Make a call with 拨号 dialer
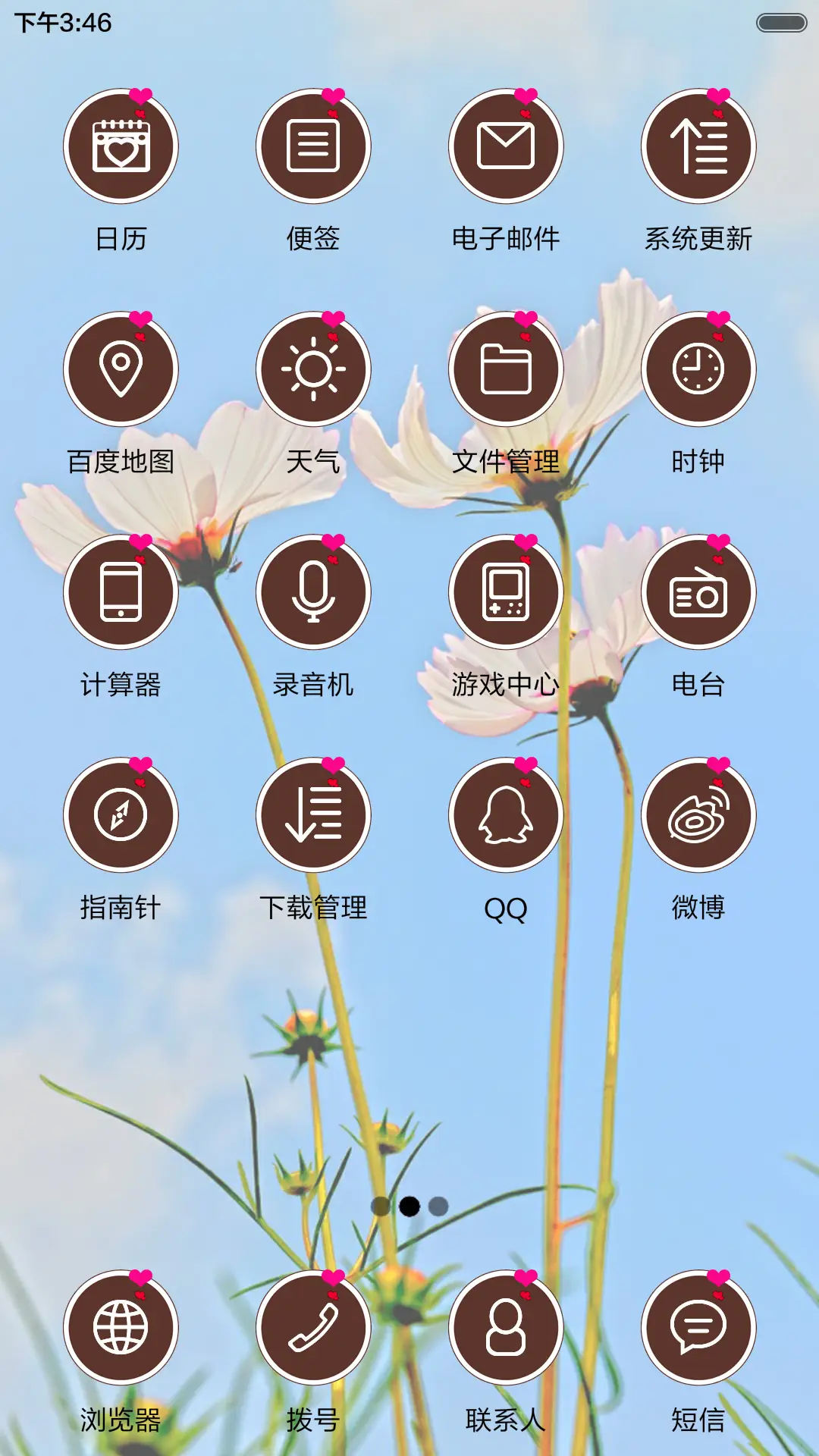Screen dimensions: 819x1456 314,1335
